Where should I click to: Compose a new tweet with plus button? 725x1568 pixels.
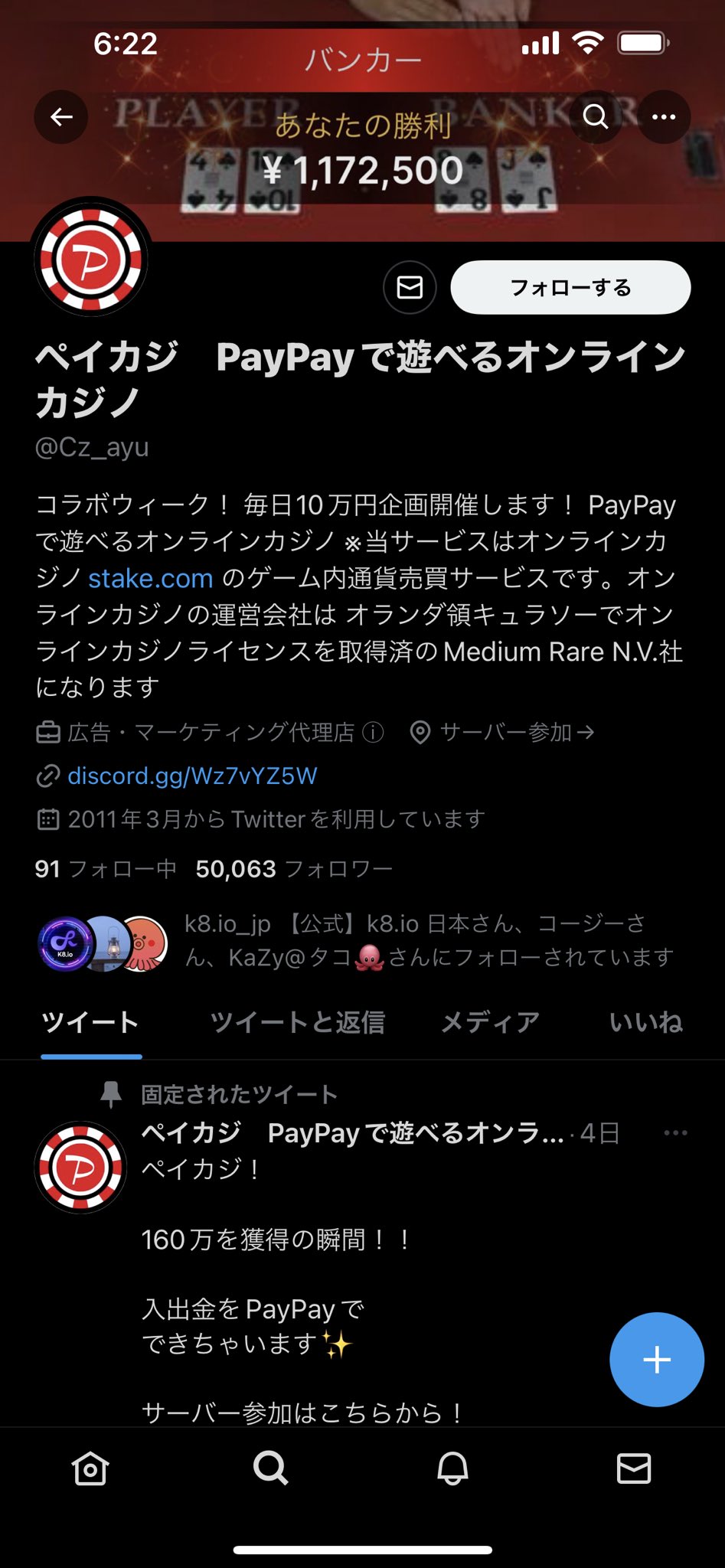click(656, 1360)
